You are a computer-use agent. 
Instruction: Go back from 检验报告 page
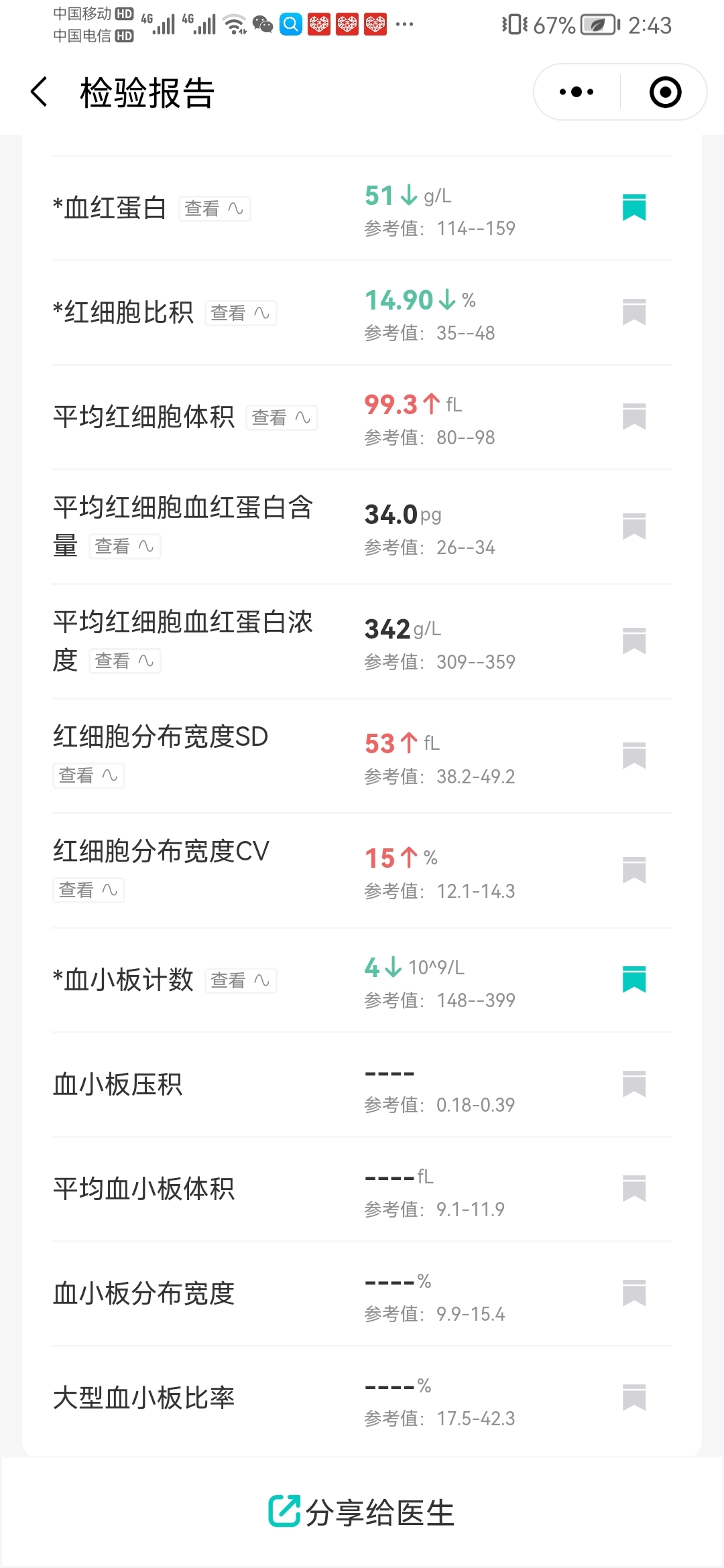coord(40,92)
